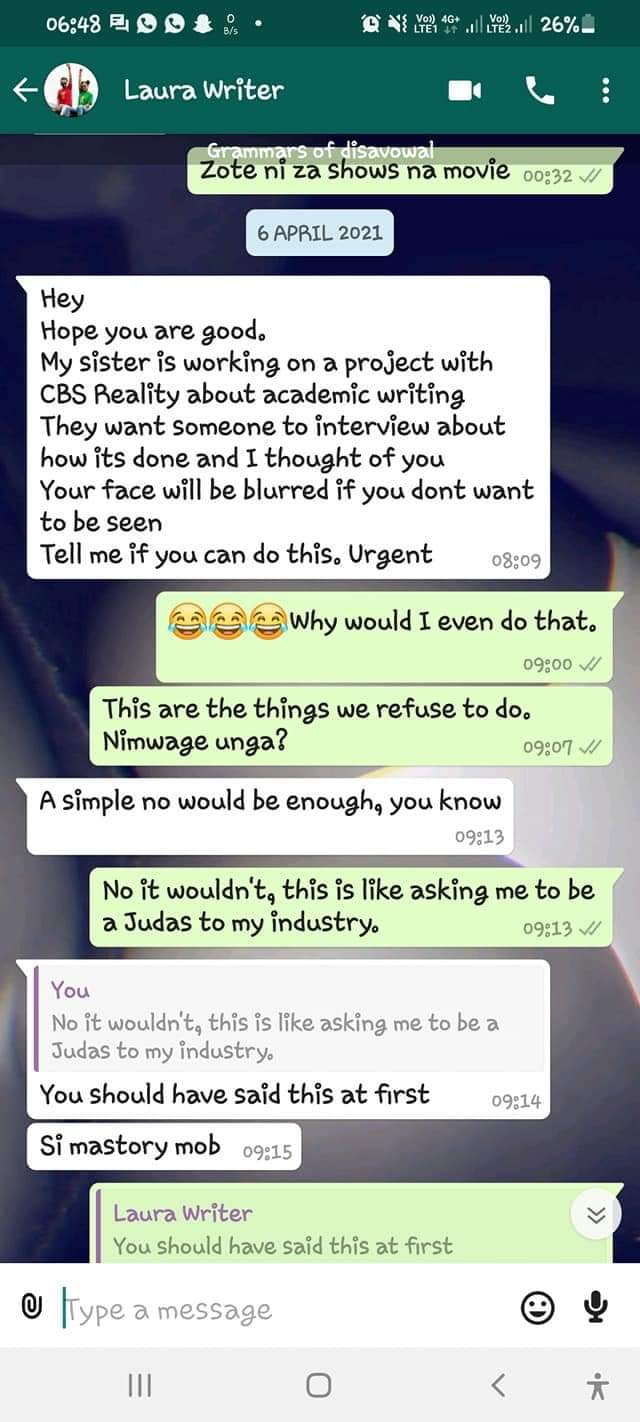Open the attachment paperclip
The width and height of the screenshot is (640, 1422).
point(30,1306)
